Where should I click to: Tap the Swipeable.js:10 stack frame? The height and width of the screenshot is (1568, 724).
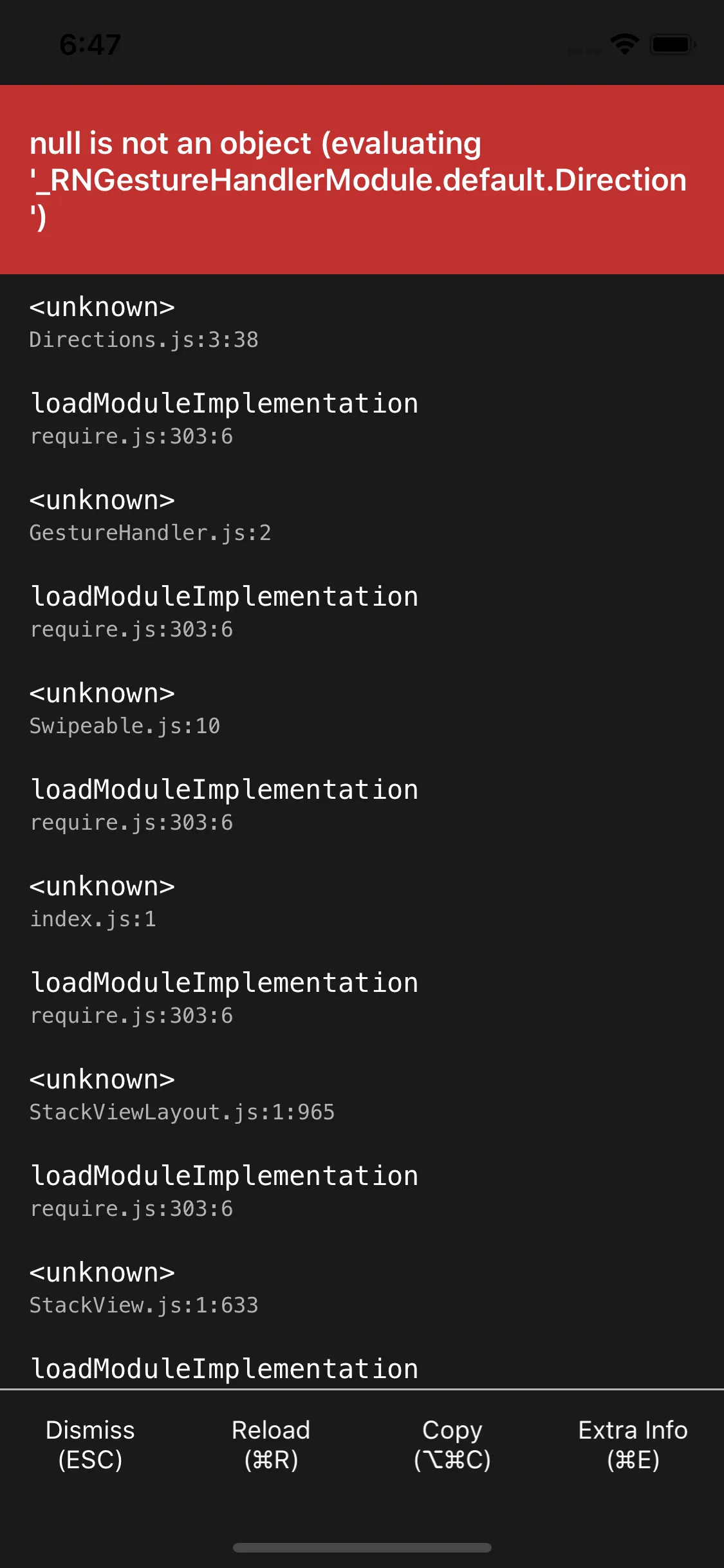point(124,709)
